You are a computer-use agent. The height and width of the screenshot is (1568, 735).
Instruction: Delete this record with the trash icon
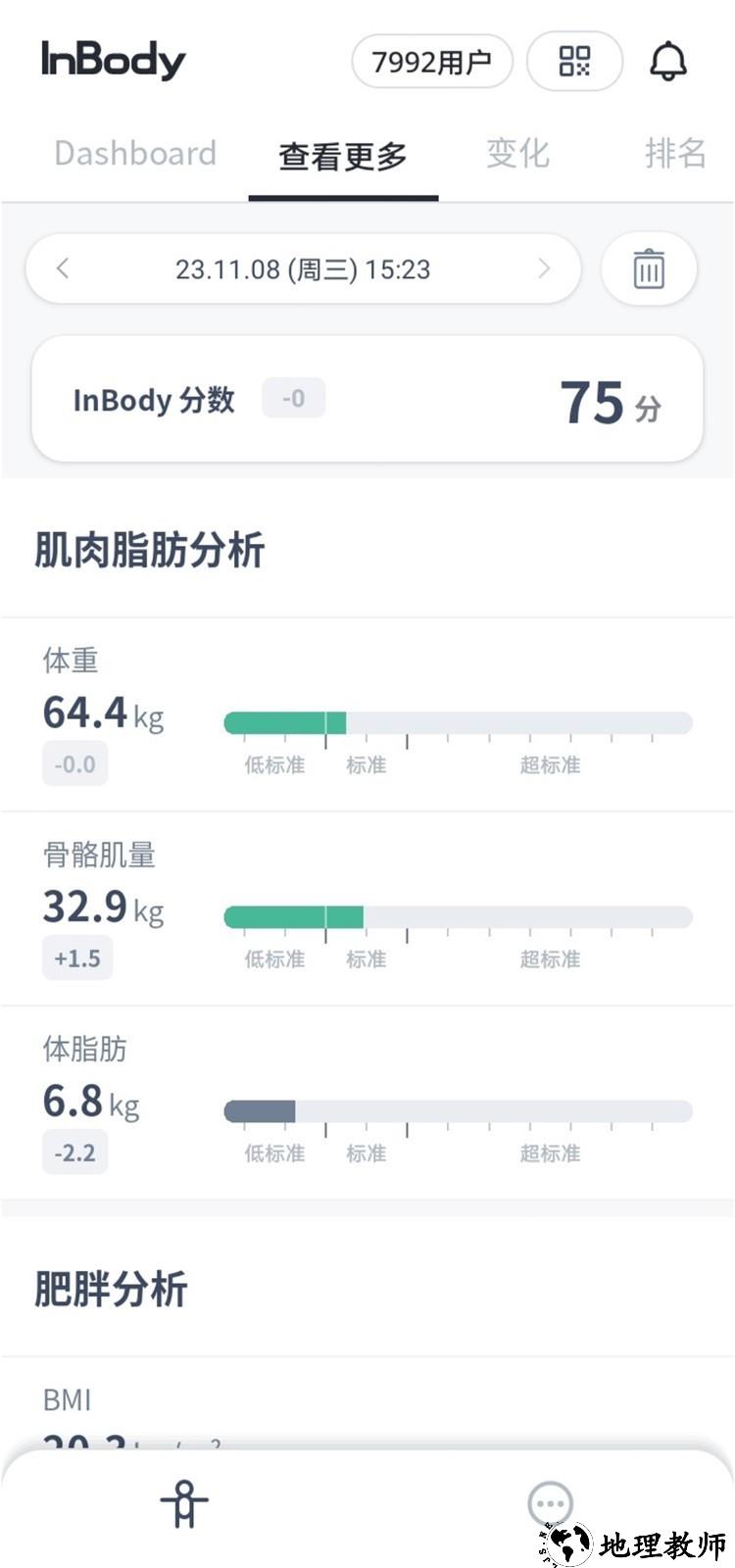click(x=649, y=269)
